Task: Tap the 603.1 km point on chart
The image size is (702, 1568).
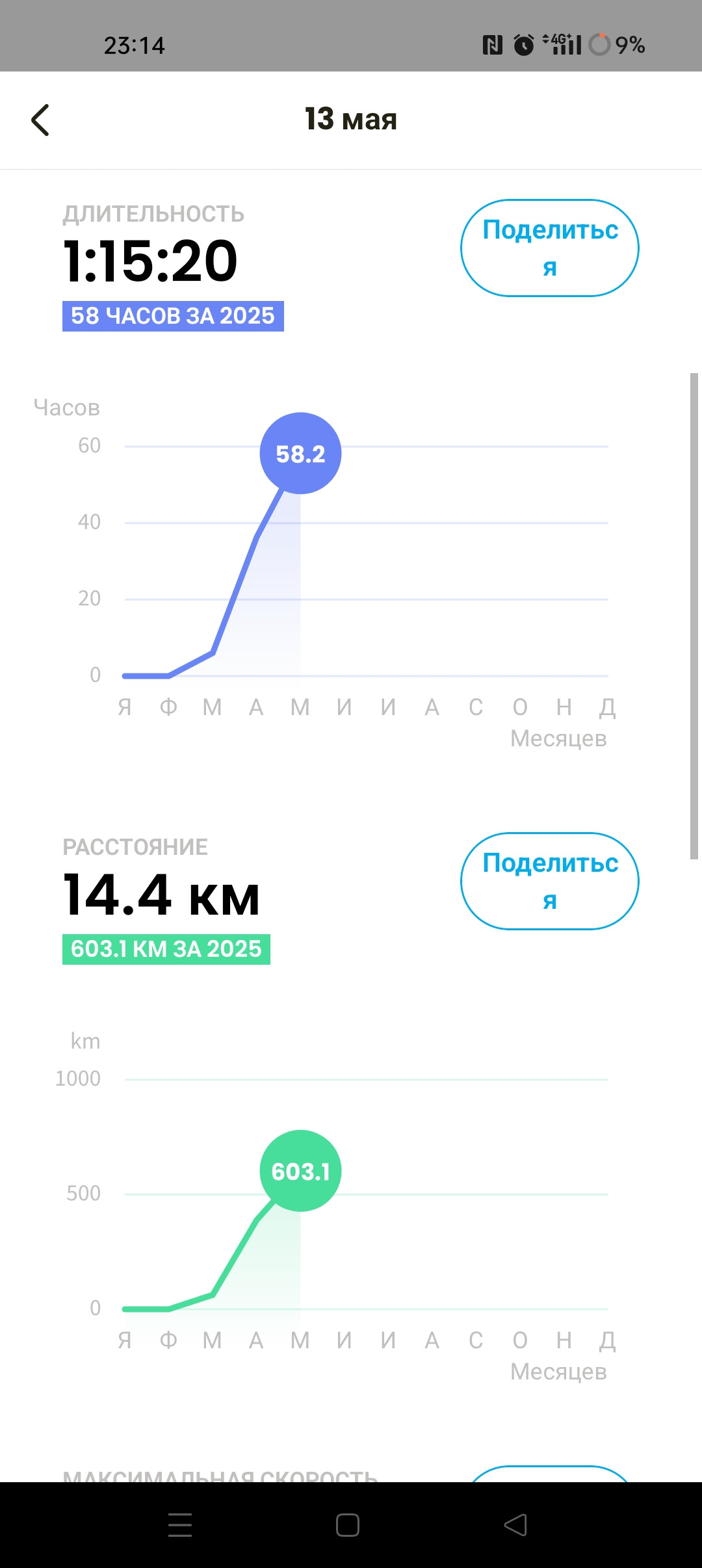Action: [x=300, y=1171]
